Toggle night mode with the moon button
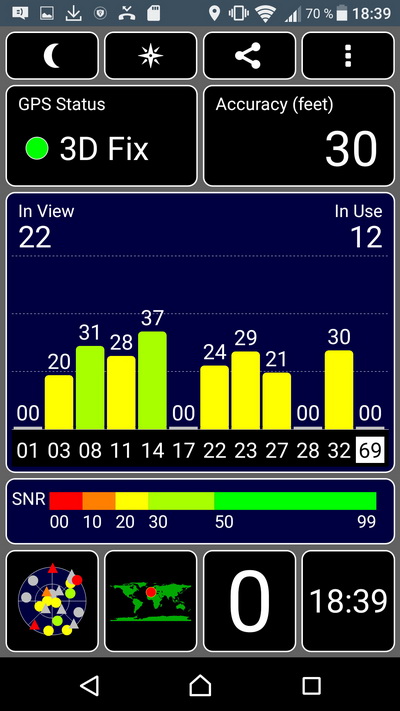 [x=52, y=56]
